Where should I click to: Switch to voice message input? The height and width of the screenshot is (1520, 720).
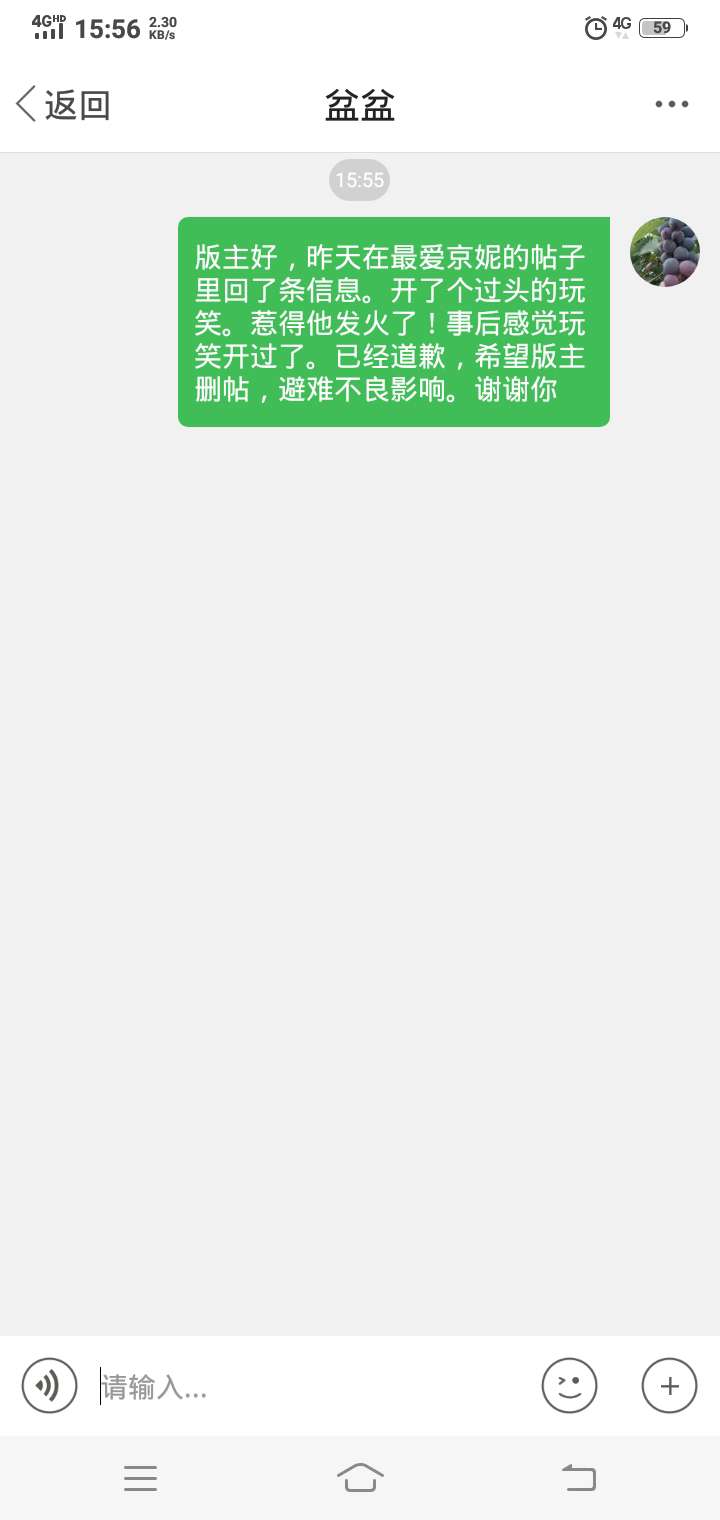50,1385
